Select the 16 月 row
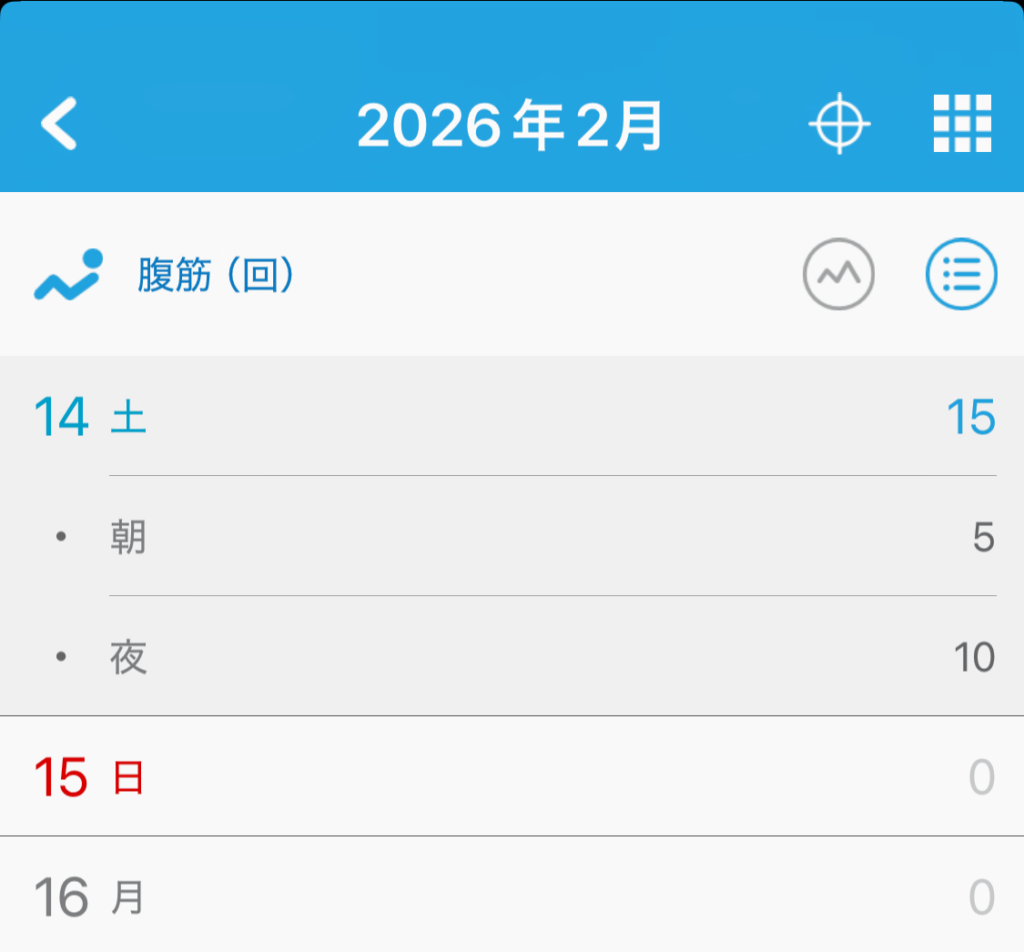 512,897
